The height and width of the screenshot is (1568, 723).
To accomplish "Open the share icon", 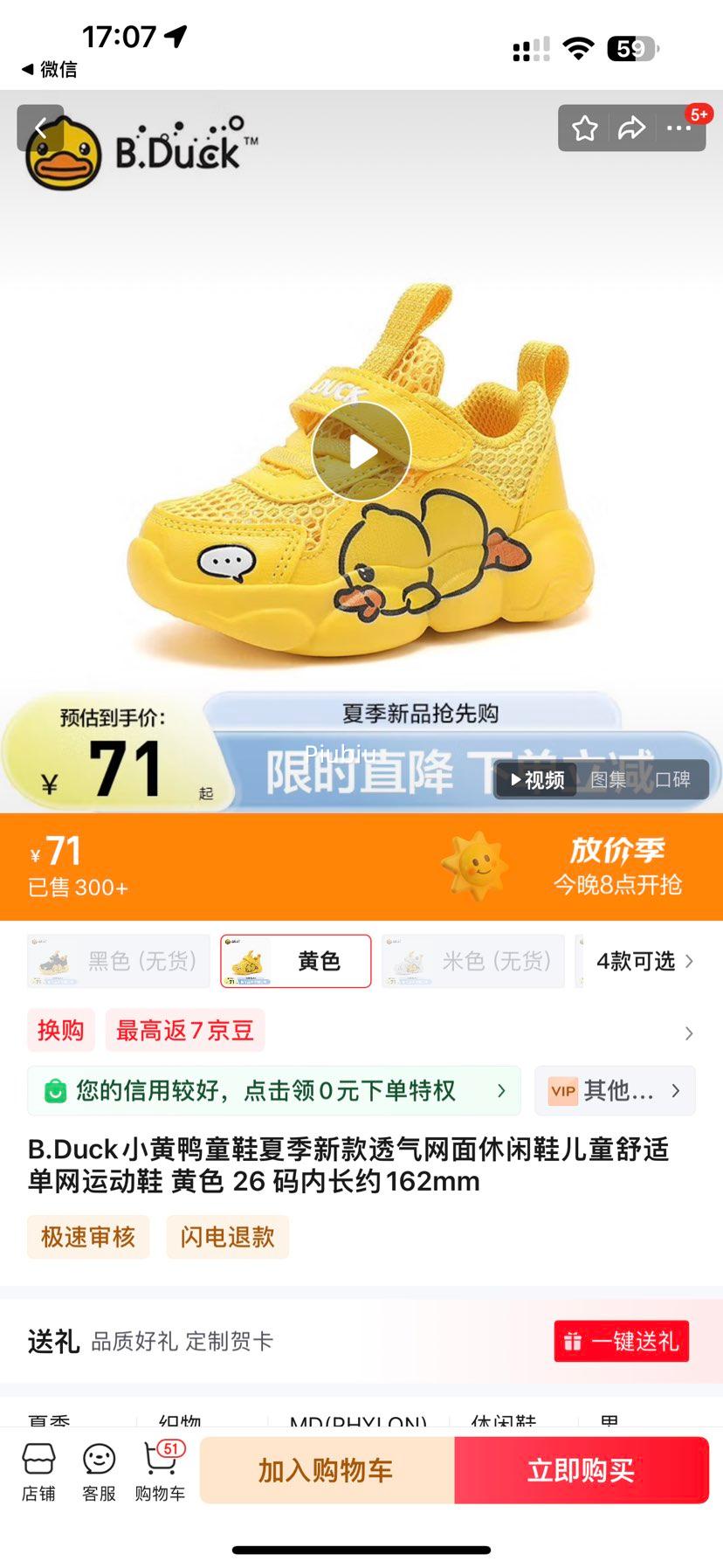I will (630, 128).
